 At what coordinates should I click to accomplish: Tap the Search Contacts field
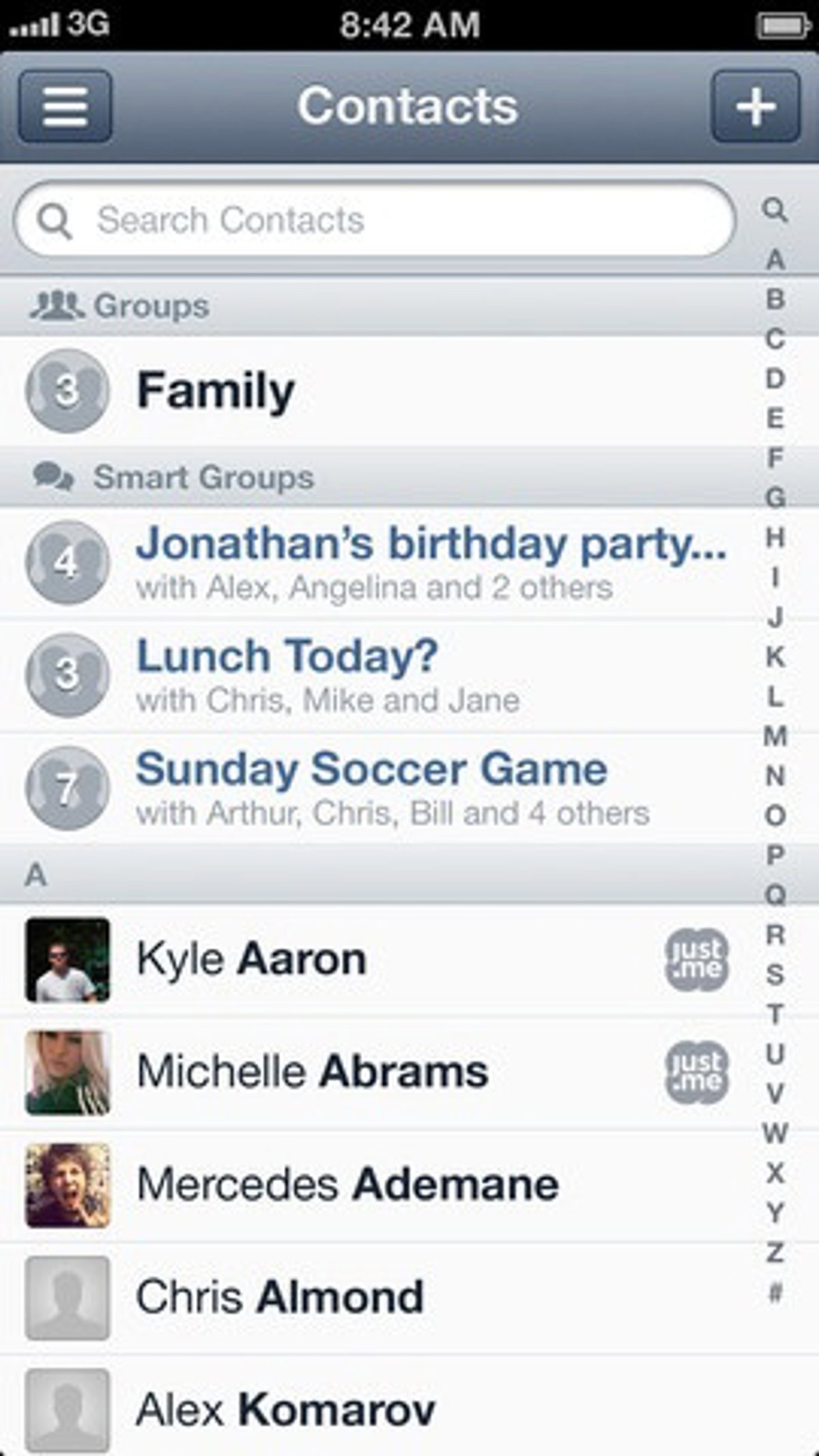coord(374,220)
